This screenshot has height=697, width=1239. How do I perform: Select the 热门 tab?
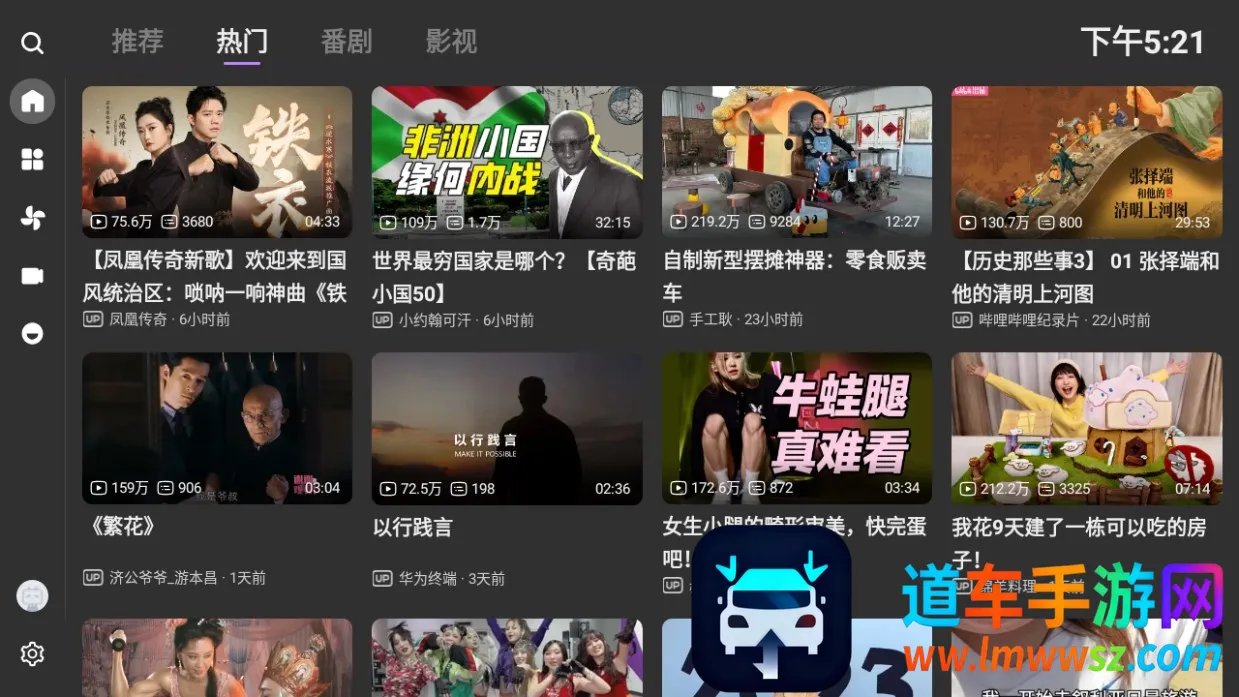click(242, 42)
